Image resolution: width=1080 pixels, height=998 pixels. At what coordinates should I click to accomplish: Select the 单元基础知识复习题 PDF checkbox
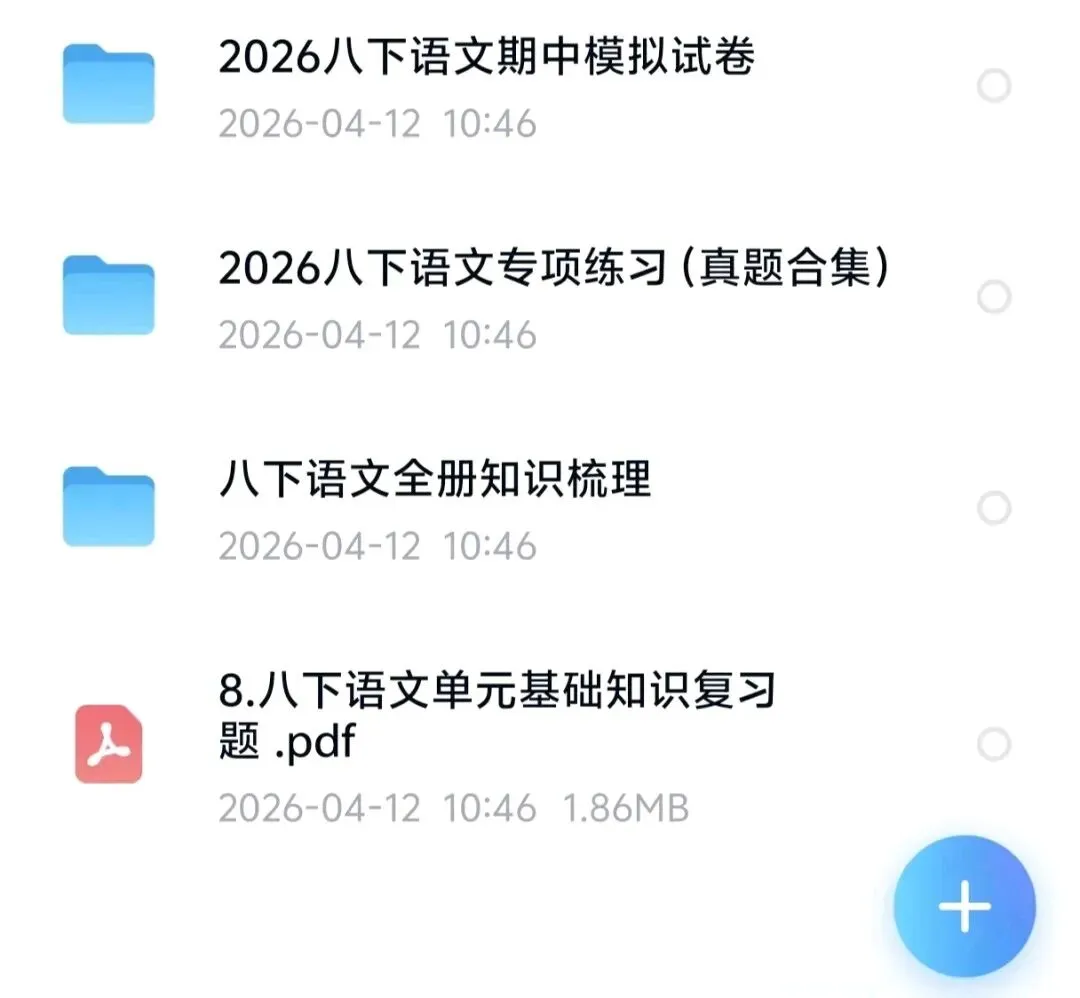[994, 745]
